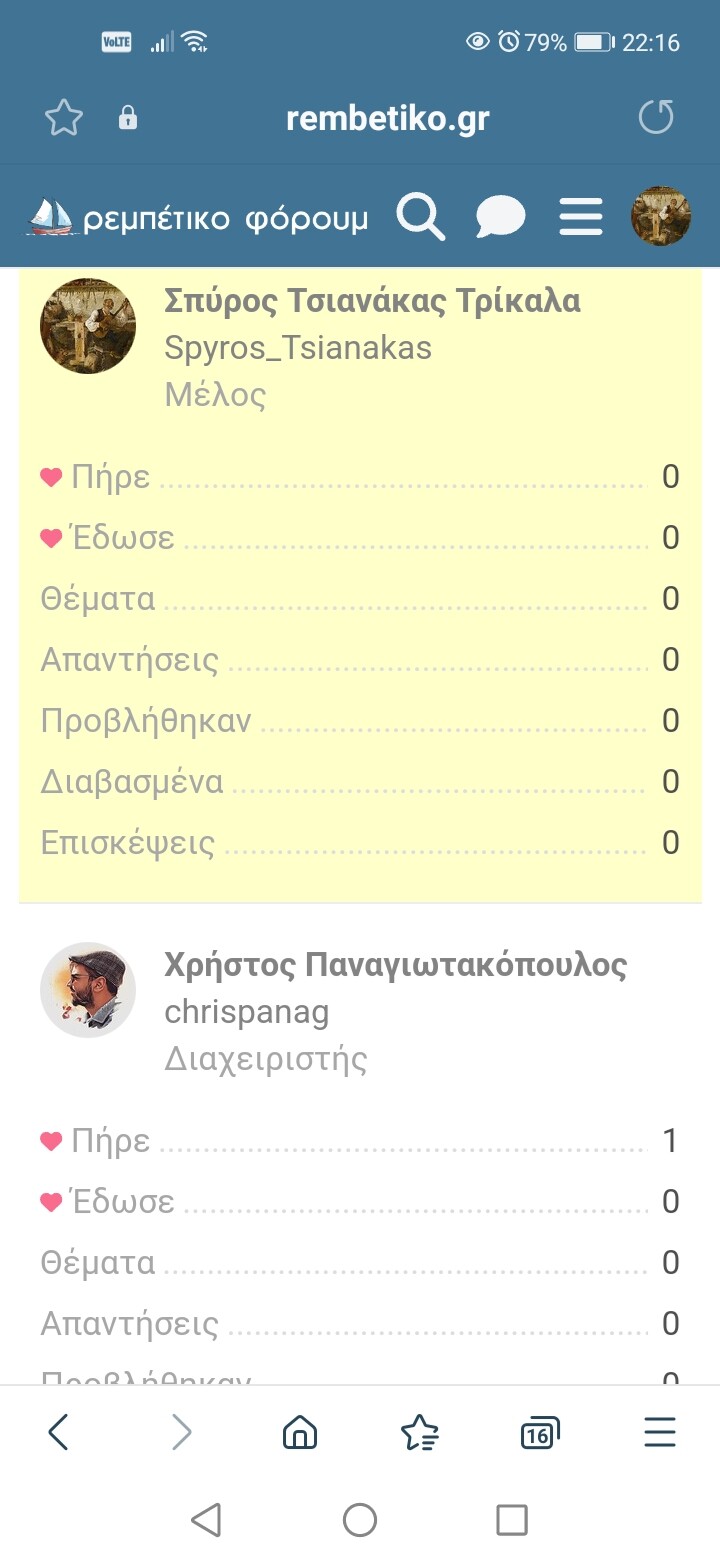Image resolution: width=720 pixels, height=1560 pixels.
Task: Tap the Spyros_Tsianakas avatar picture
Action: coord(88,326)
